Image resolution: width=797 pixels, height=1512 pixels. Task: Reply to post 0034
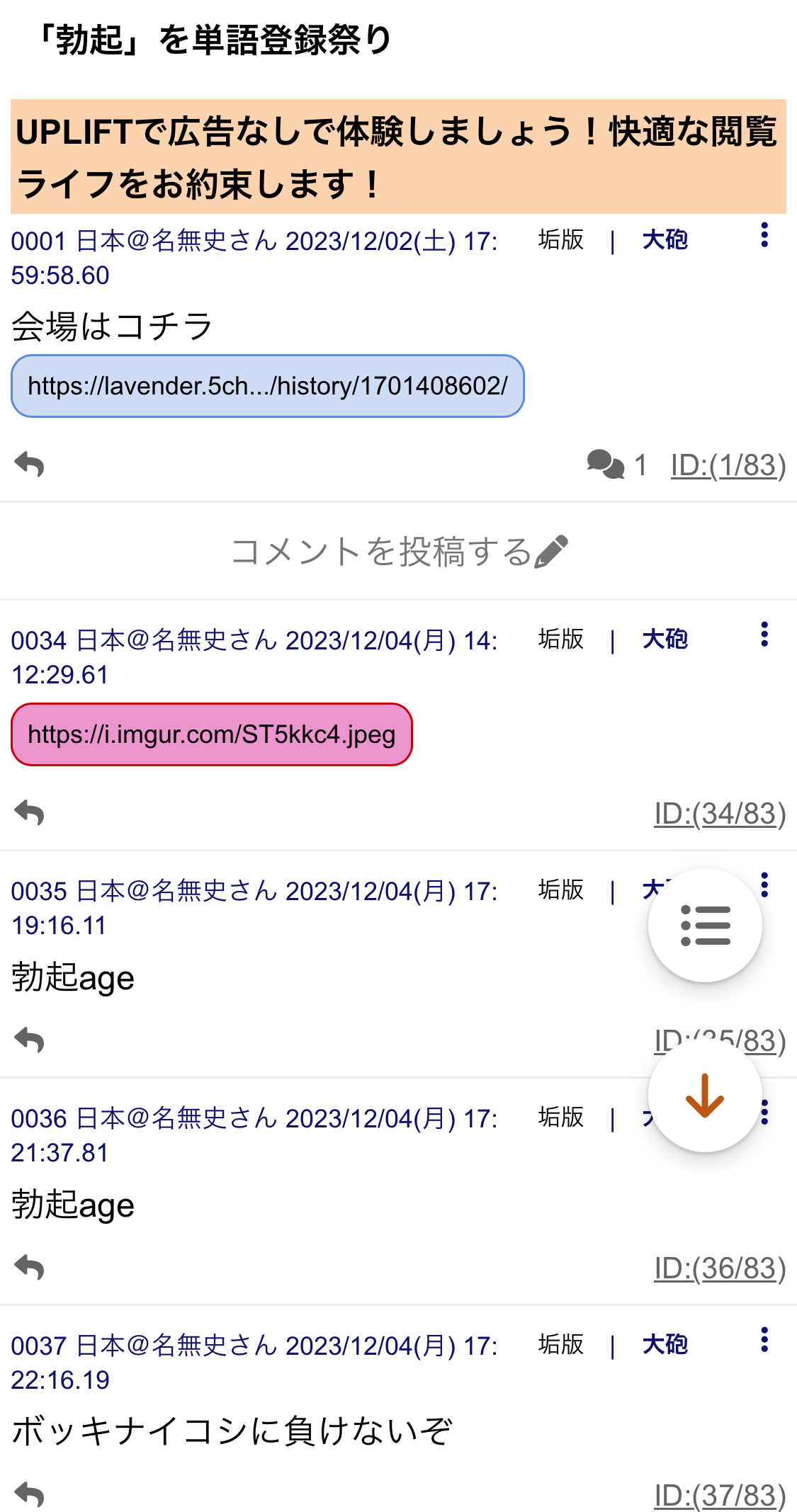(x=29, y=814)
